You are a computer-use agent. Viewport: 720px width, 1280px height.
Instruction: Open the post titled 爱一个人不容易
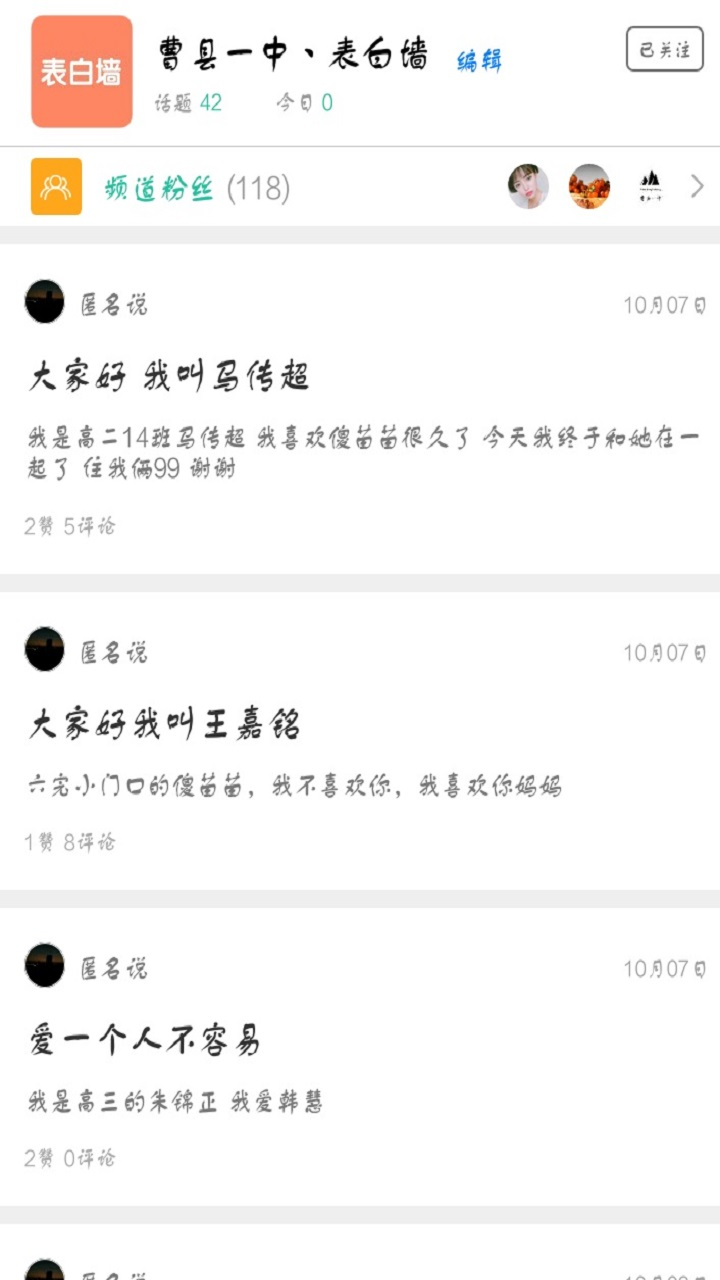tap(144, 1041)
